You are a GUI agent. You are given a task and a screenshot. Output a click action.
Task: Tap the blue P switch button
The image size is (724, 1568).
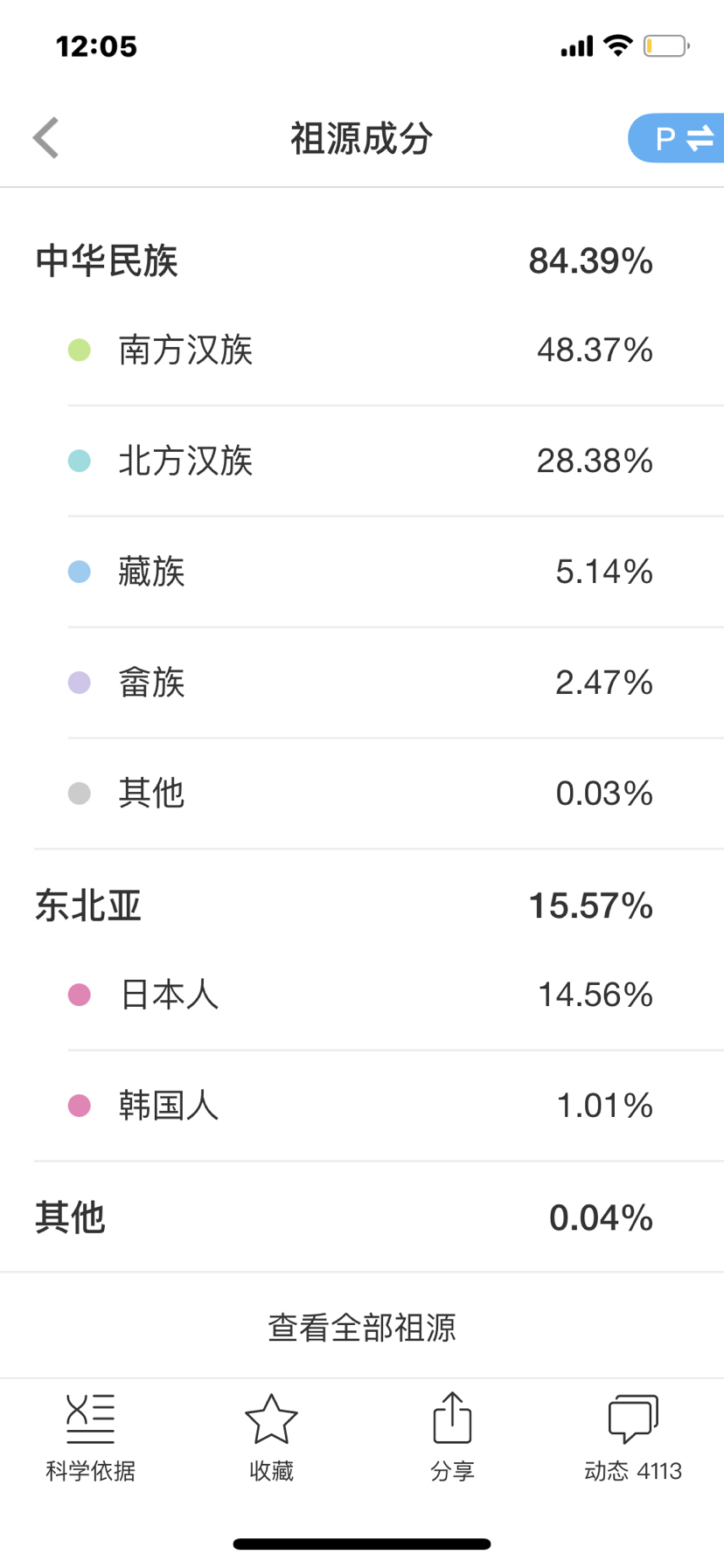point(676,138)
